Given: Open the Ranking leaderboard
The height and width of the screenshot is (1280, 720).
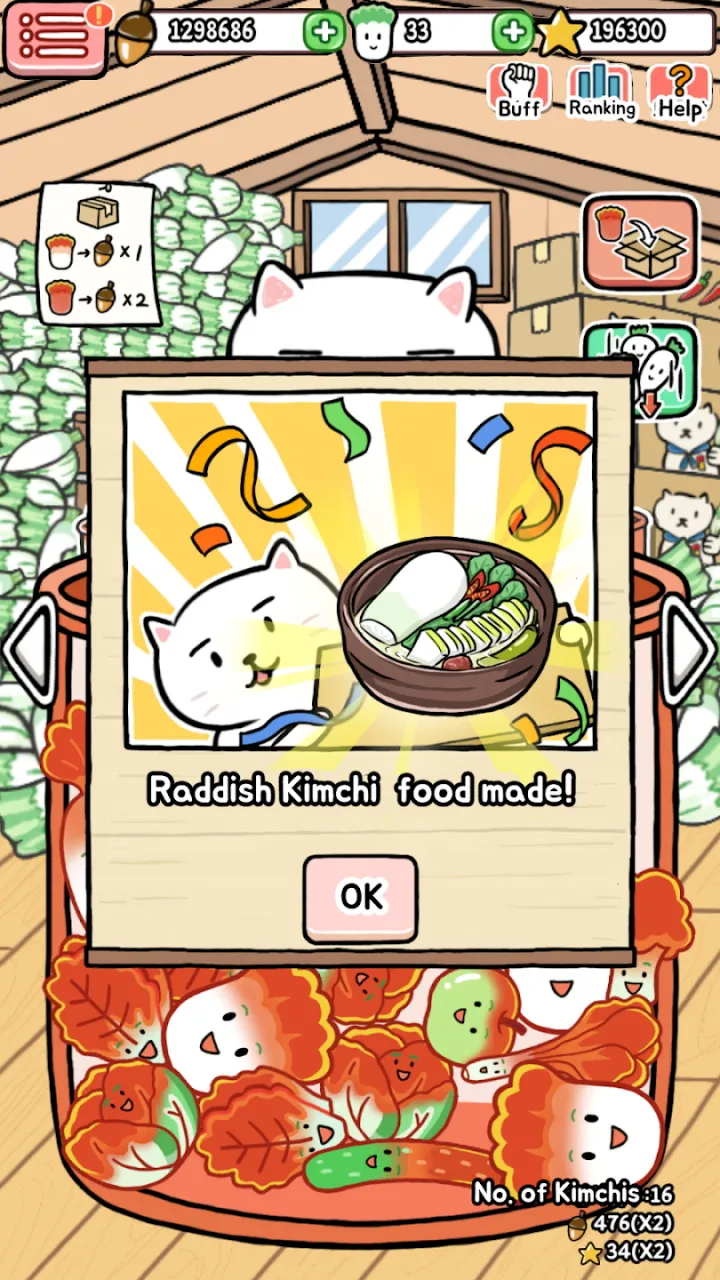Looking at the screenshot, I should click(601, 92).
